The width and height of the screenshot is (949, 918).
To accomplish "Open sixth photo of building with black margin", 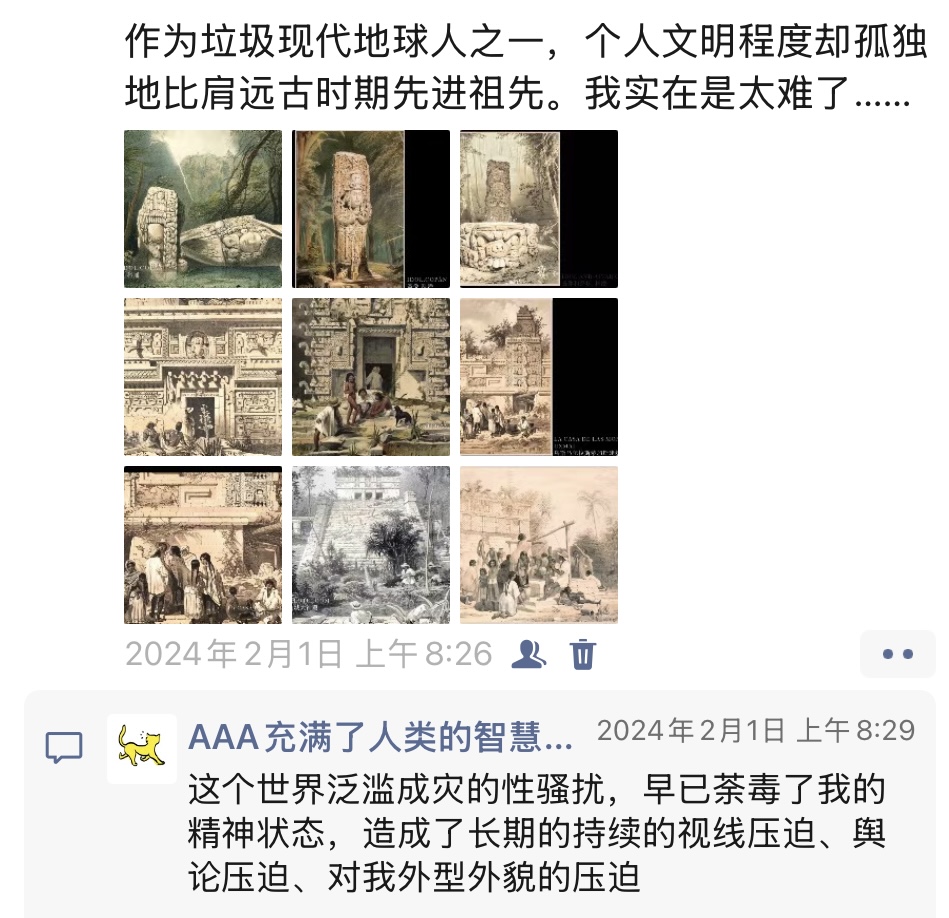I will click(x=539, y=377).
